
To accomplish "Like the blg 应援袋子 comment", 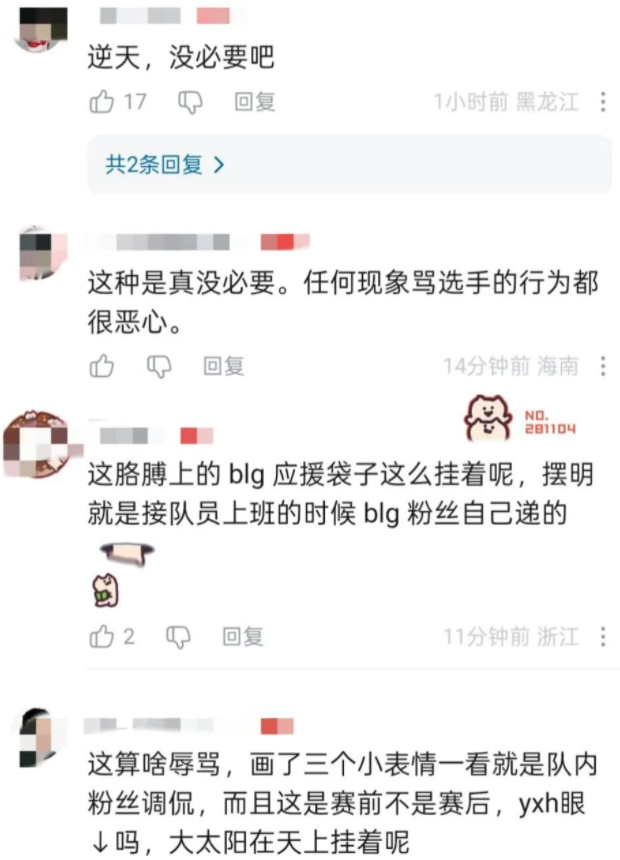I will click(103, 636).
